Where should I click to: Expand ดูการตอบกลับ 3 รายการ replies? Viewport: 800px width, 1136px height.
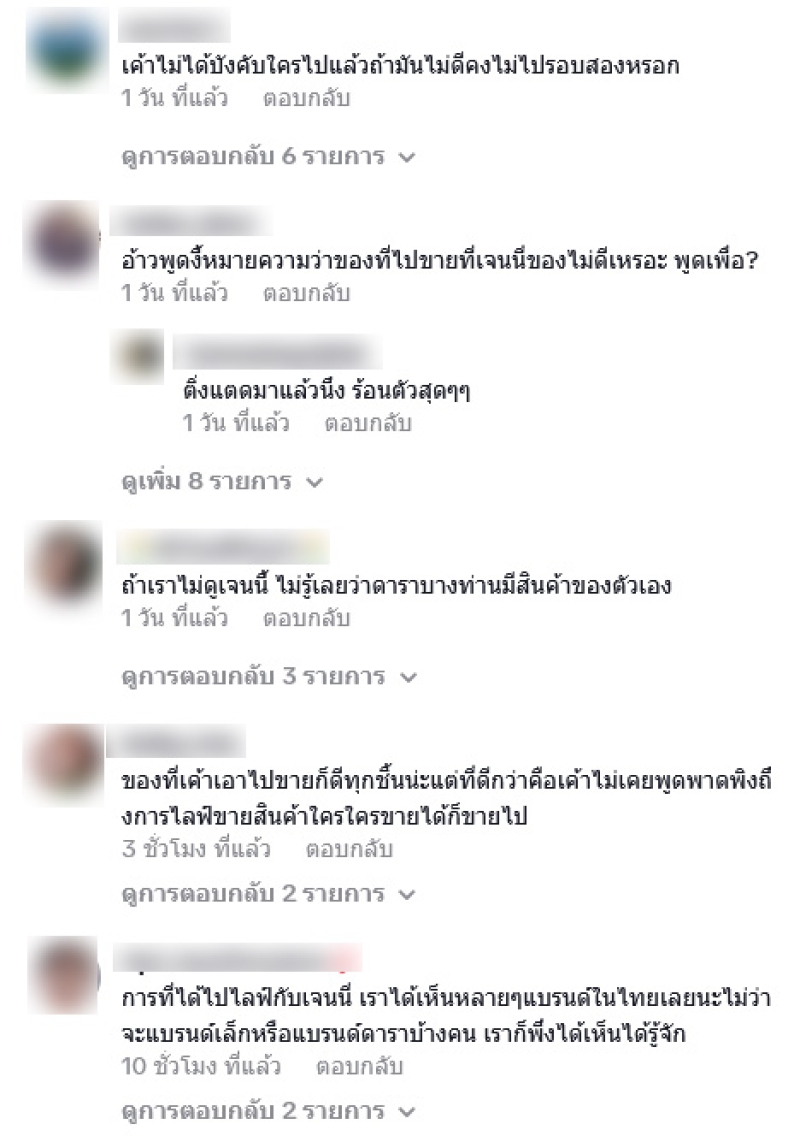267,677
